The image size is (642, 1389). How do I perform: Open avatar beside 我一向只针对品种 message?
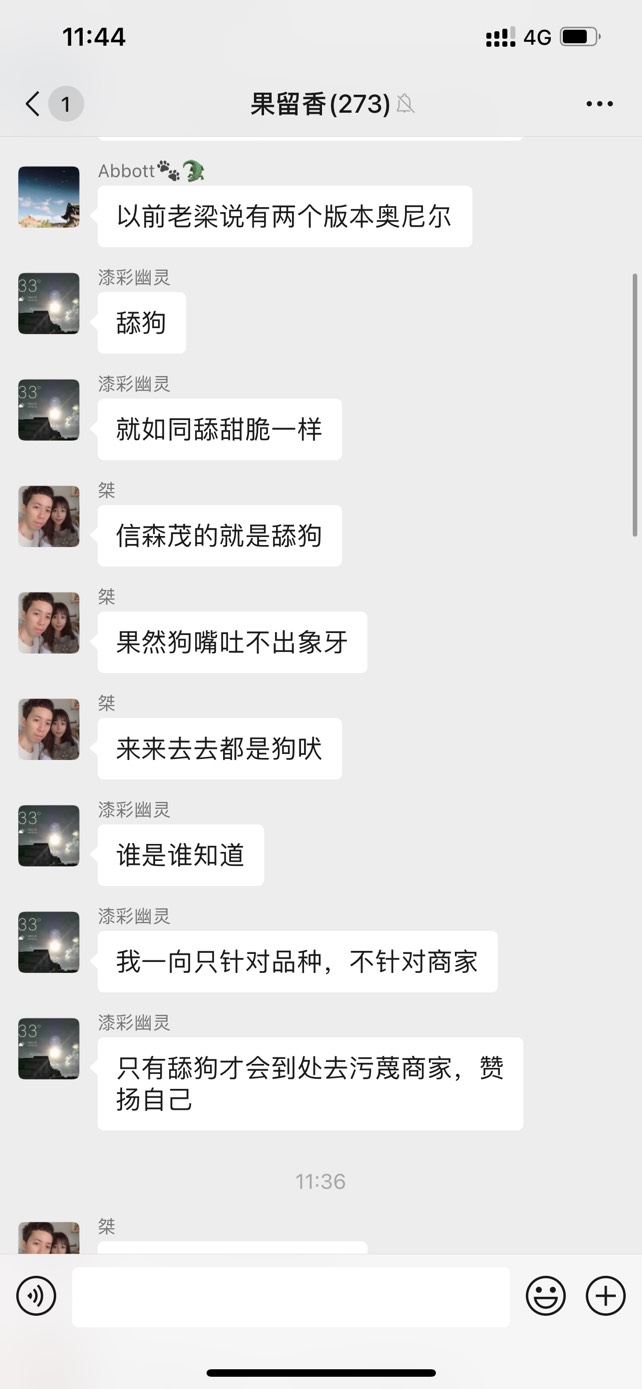point(49,942)
